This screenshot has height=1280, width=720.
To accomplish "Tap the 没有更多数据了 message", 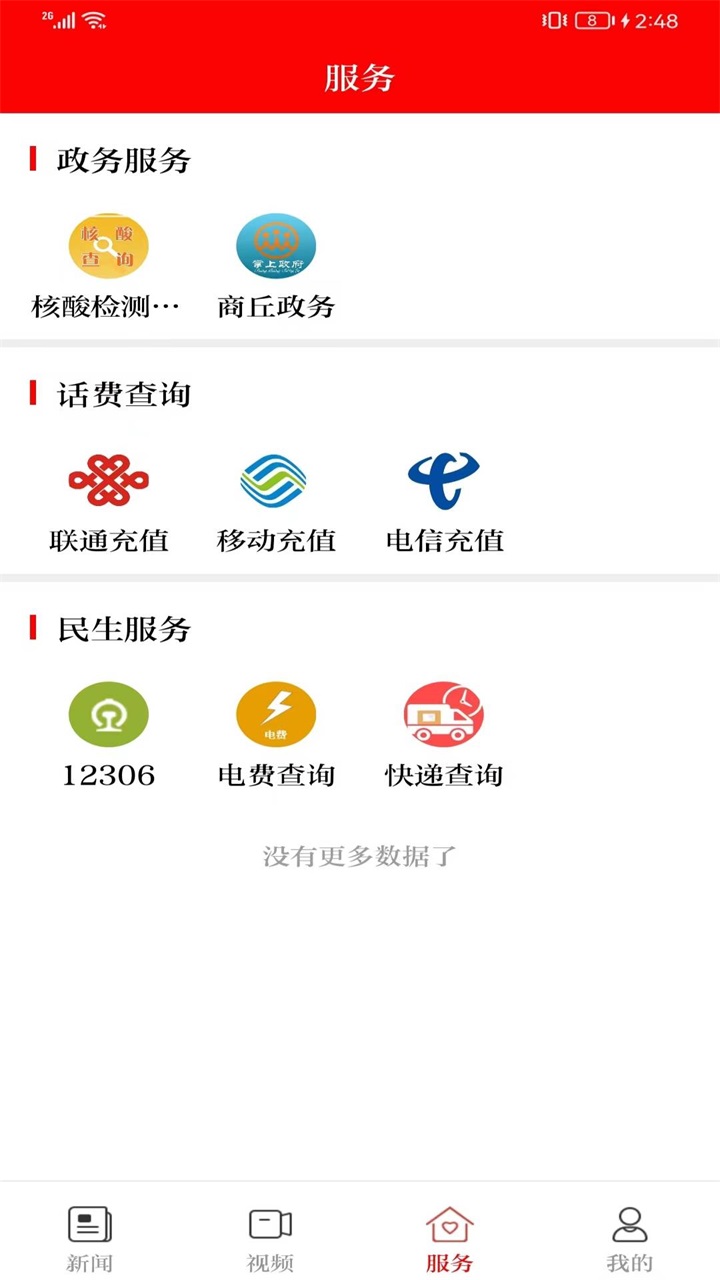I will click(359, 856).
